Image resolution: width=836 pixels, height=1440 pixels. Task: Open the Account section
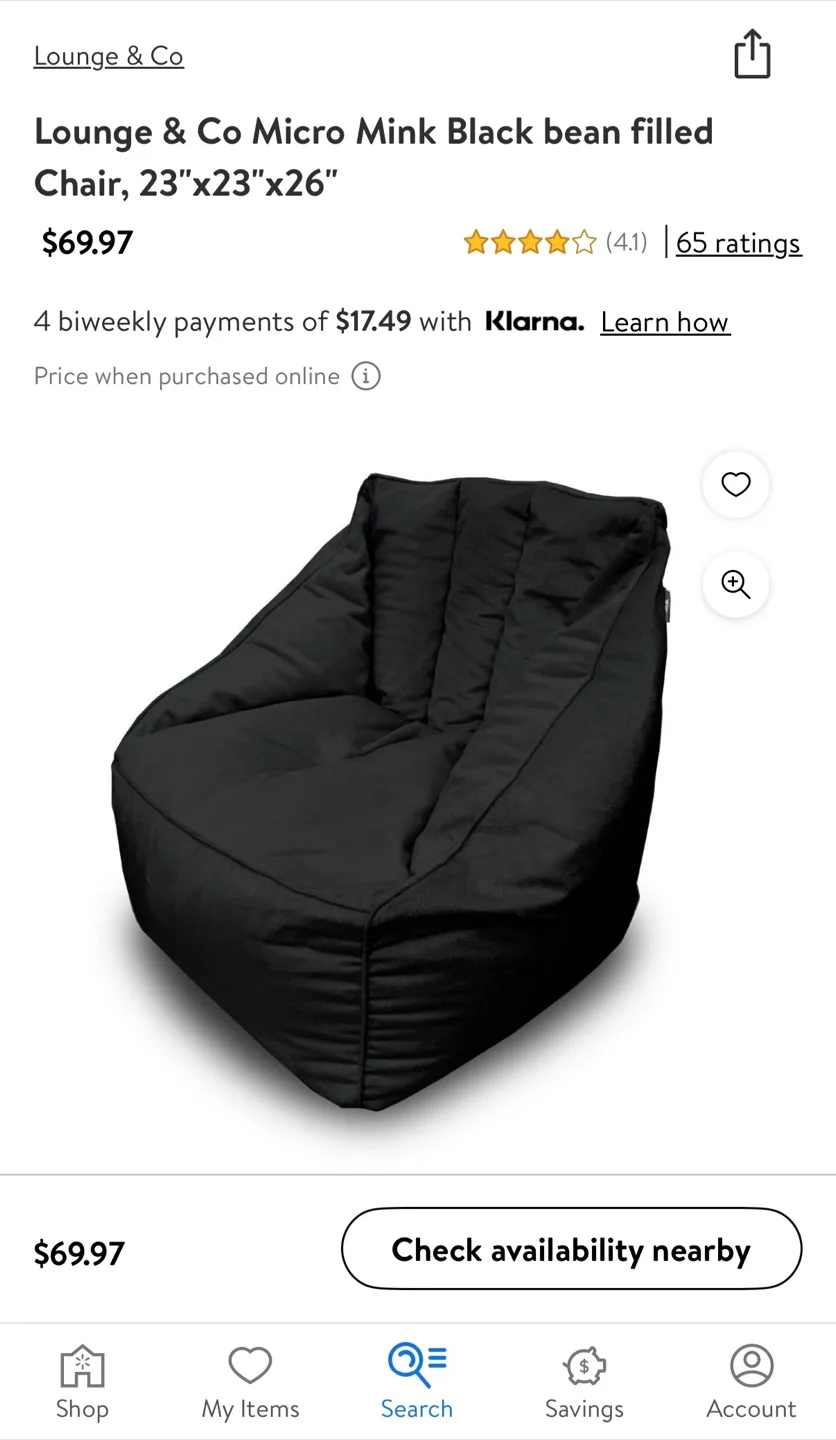click(750, 1380)
